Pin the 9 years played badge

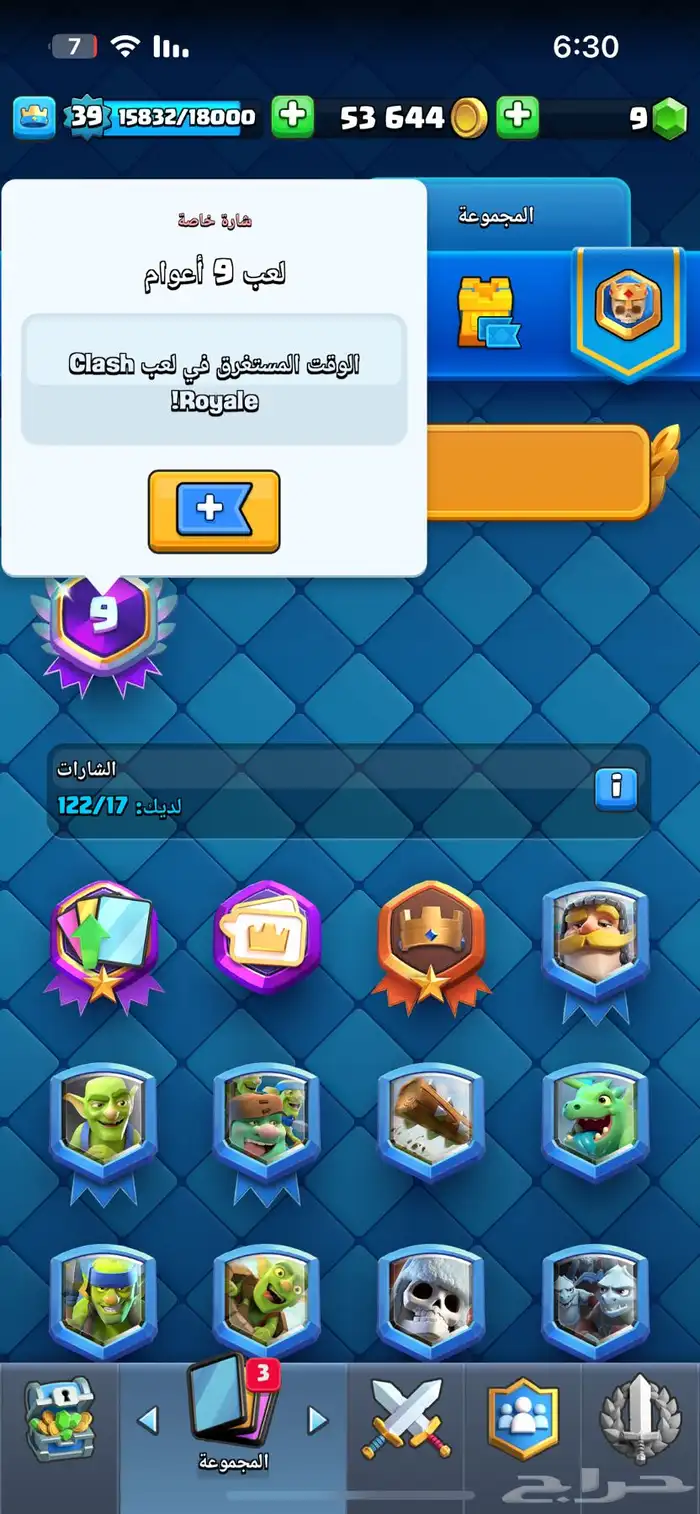click(x=214, y=511)
